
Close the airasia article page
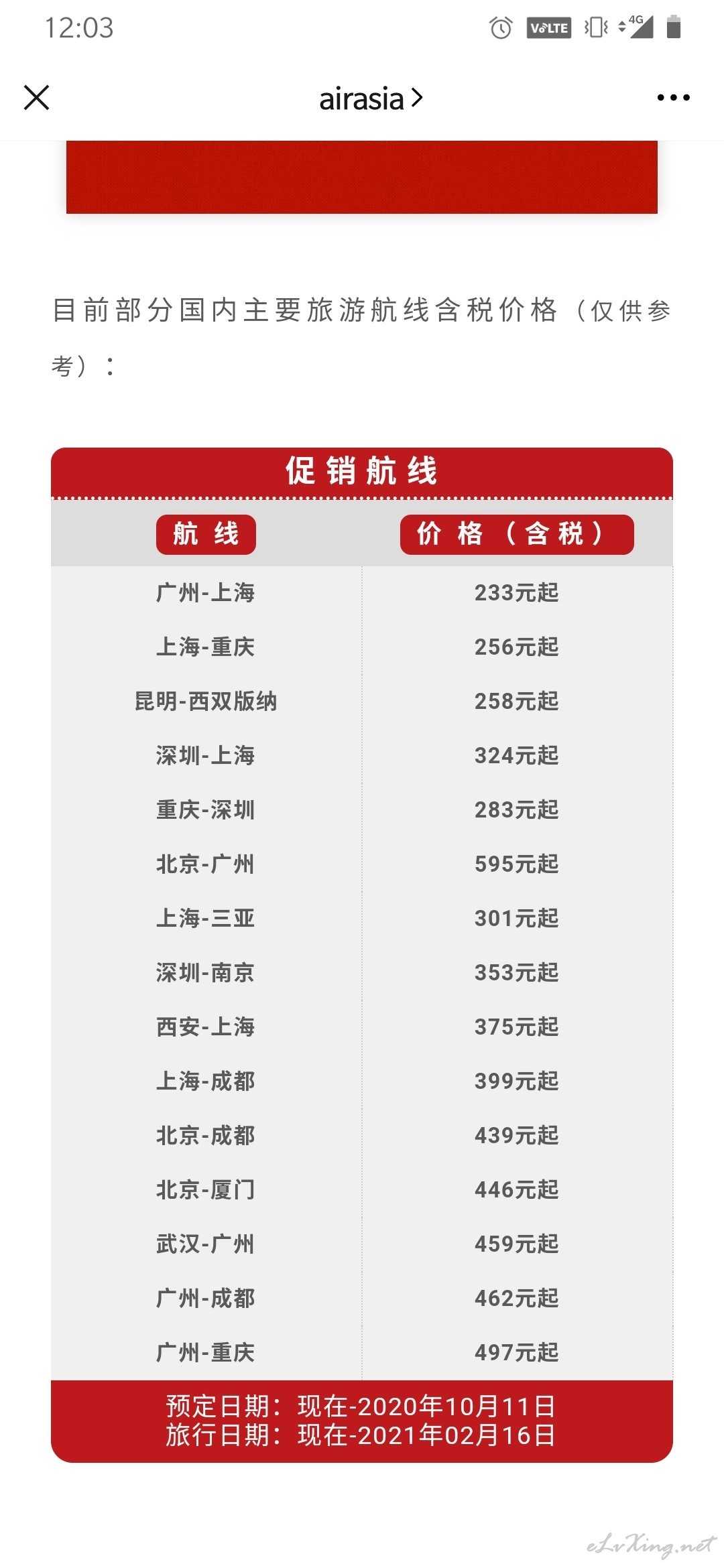tap(37, 98)
